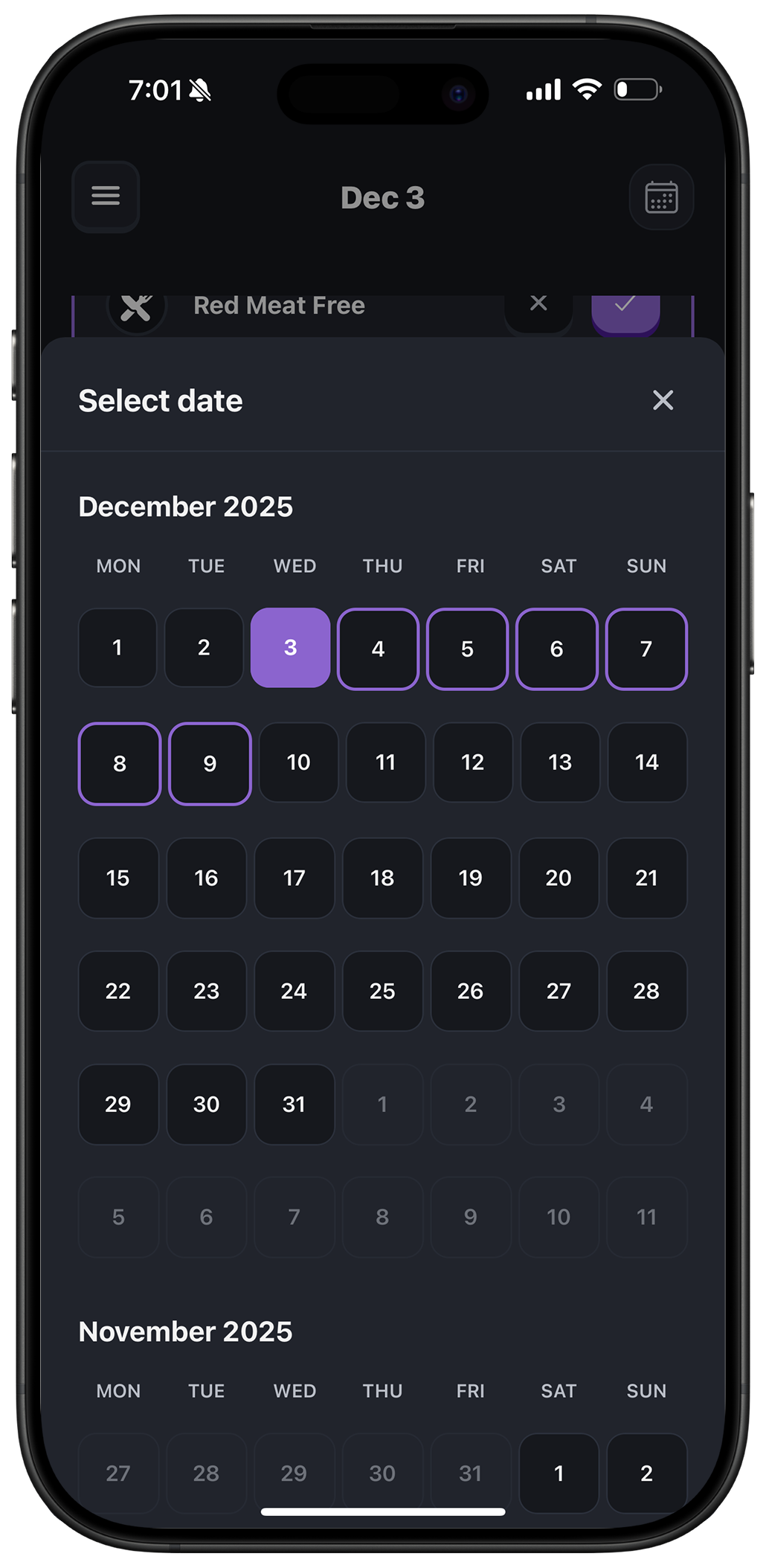
Task: Pick November 2
Action: point(646,1473)
